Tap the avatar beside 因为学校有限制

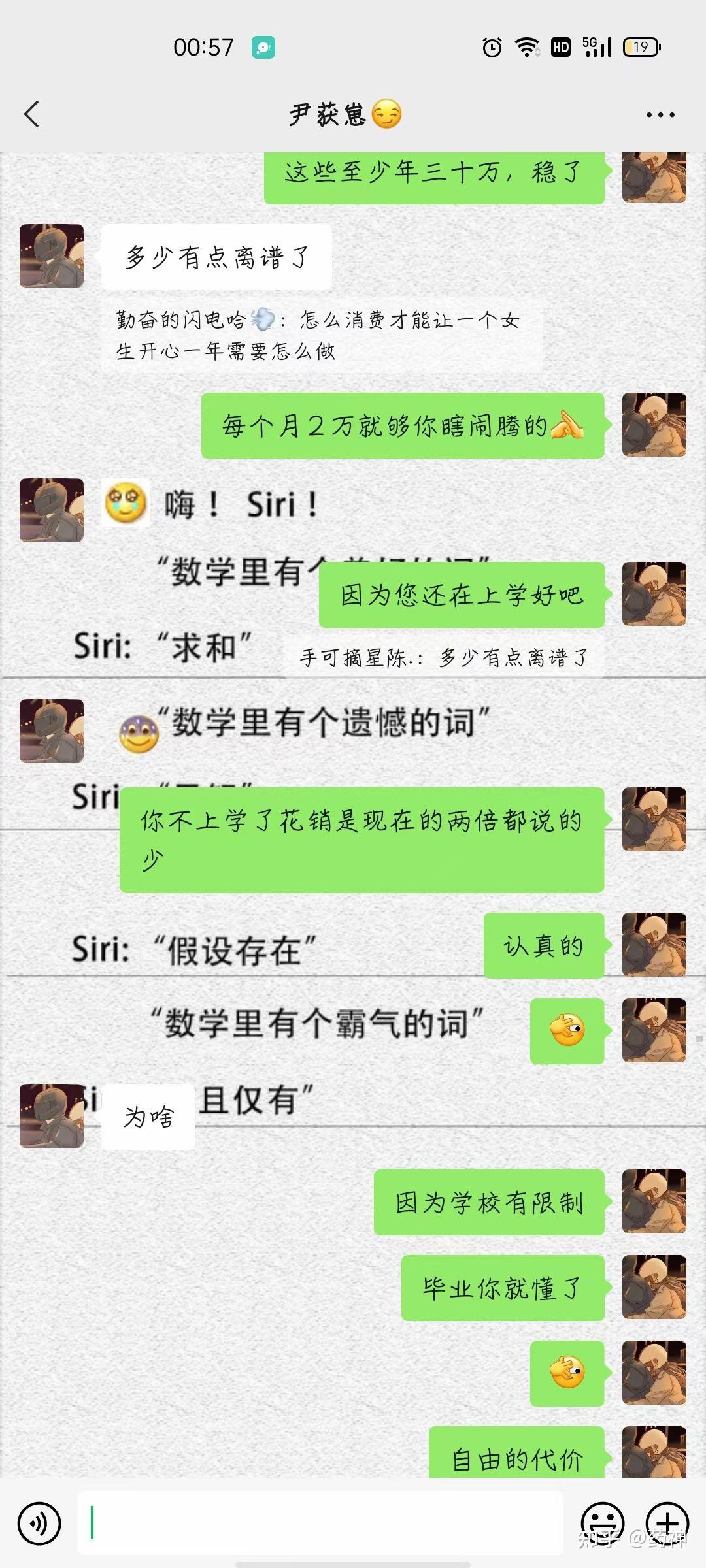point(654,1201)
